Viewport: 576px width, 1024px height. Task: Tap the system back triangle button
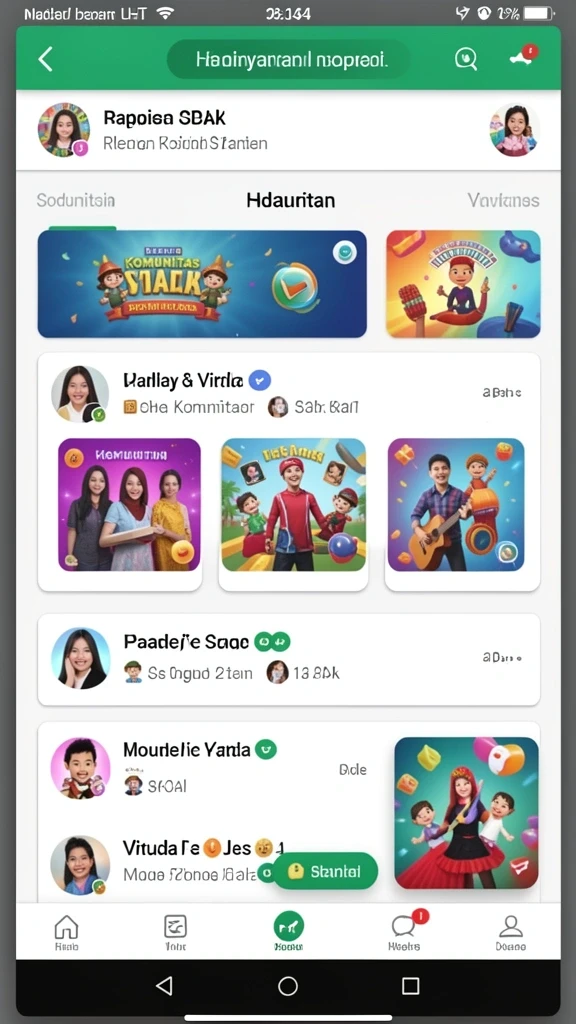[x=165, y=985]
